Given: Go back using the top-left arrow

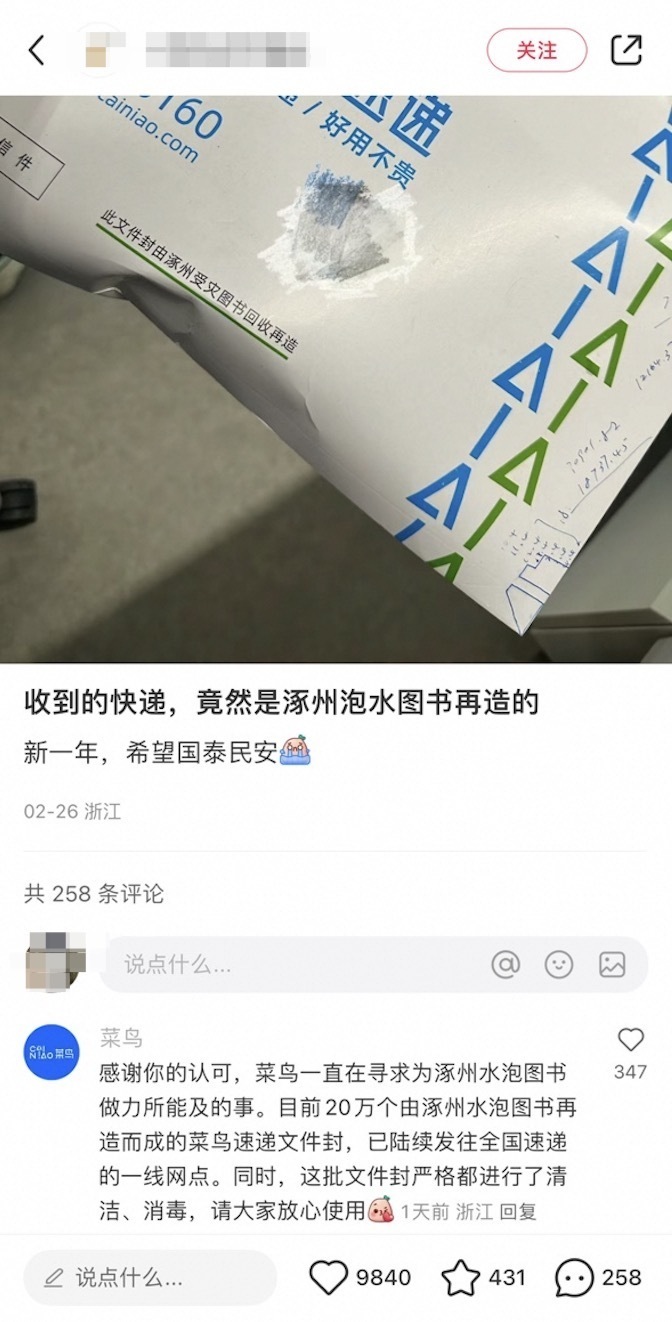Looking at the screenshot, I should [x=36, y=50].
